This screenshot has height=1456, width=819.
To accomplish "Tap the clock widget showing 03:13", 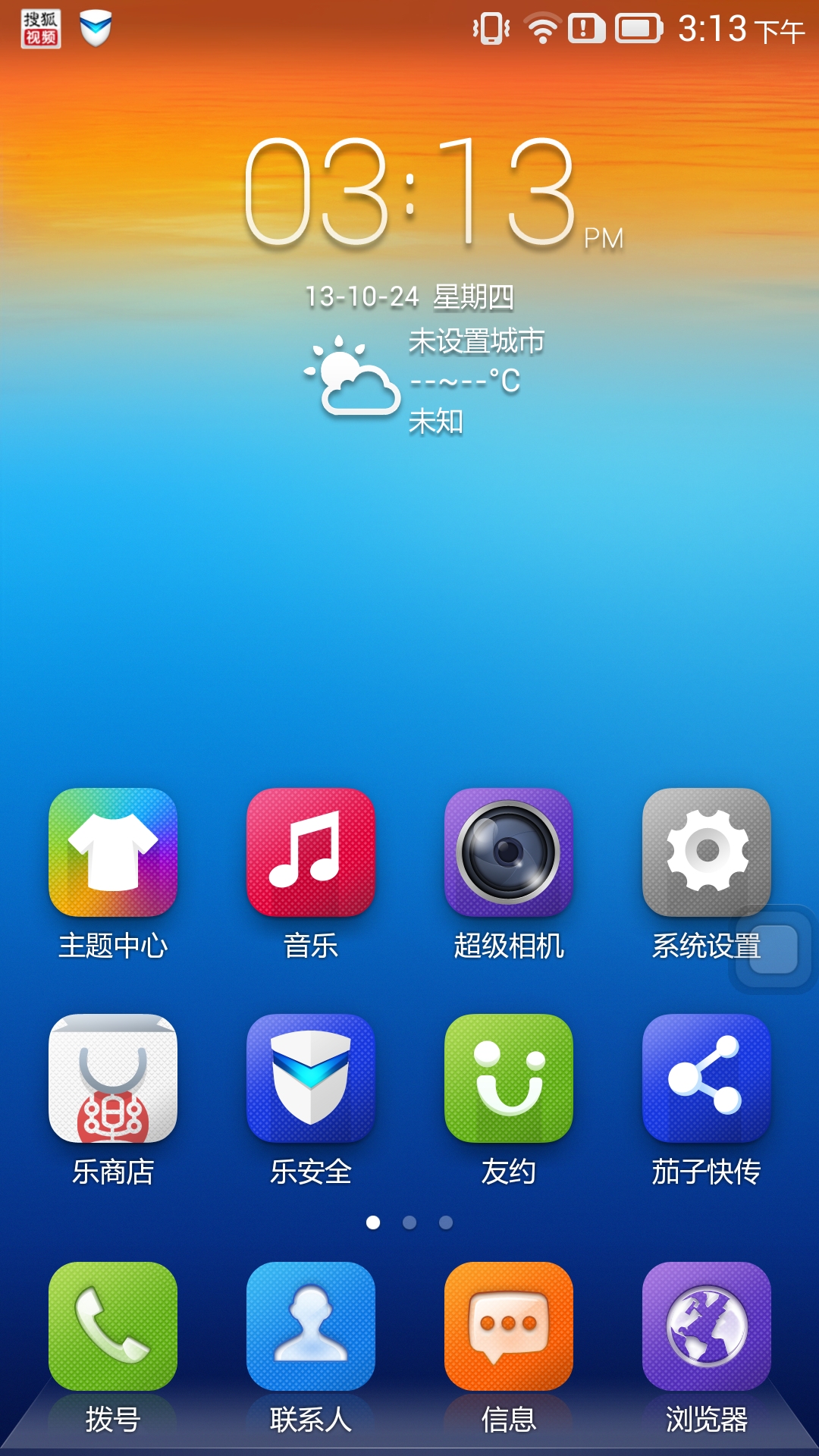I will (409, 192).
